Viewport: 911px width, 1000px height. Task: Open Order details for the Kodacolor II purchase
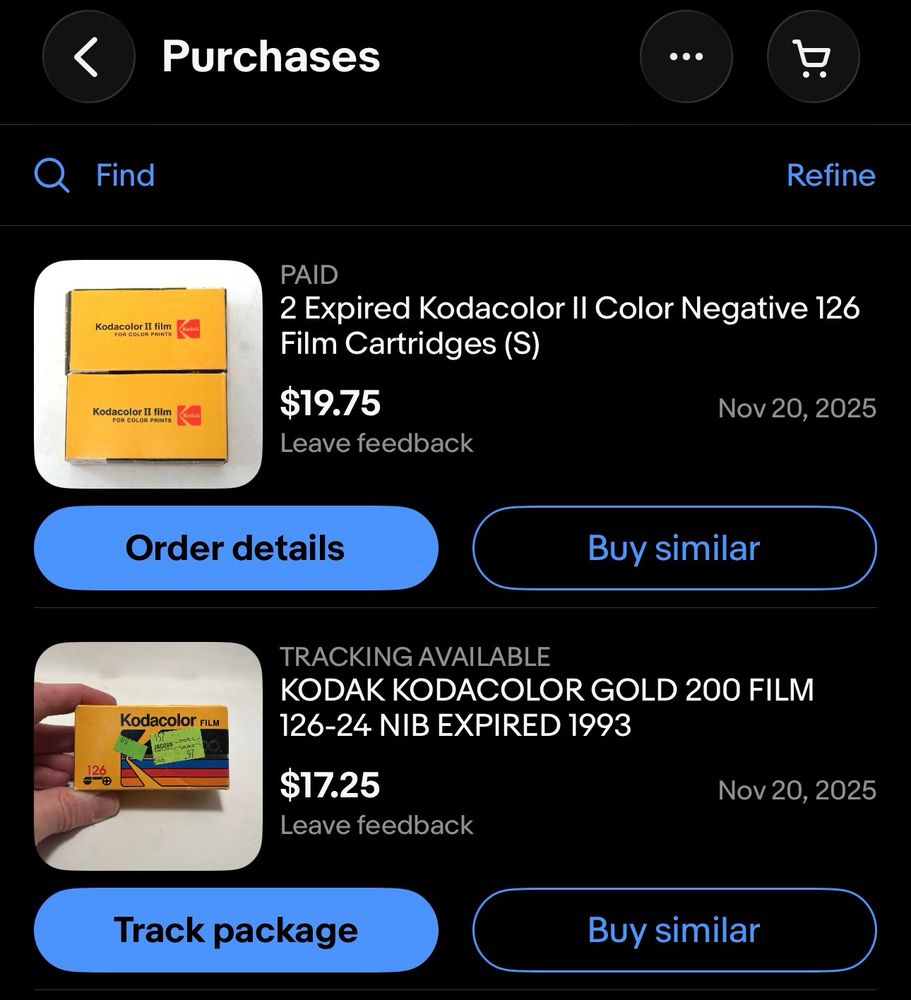[x=235, y=548]
